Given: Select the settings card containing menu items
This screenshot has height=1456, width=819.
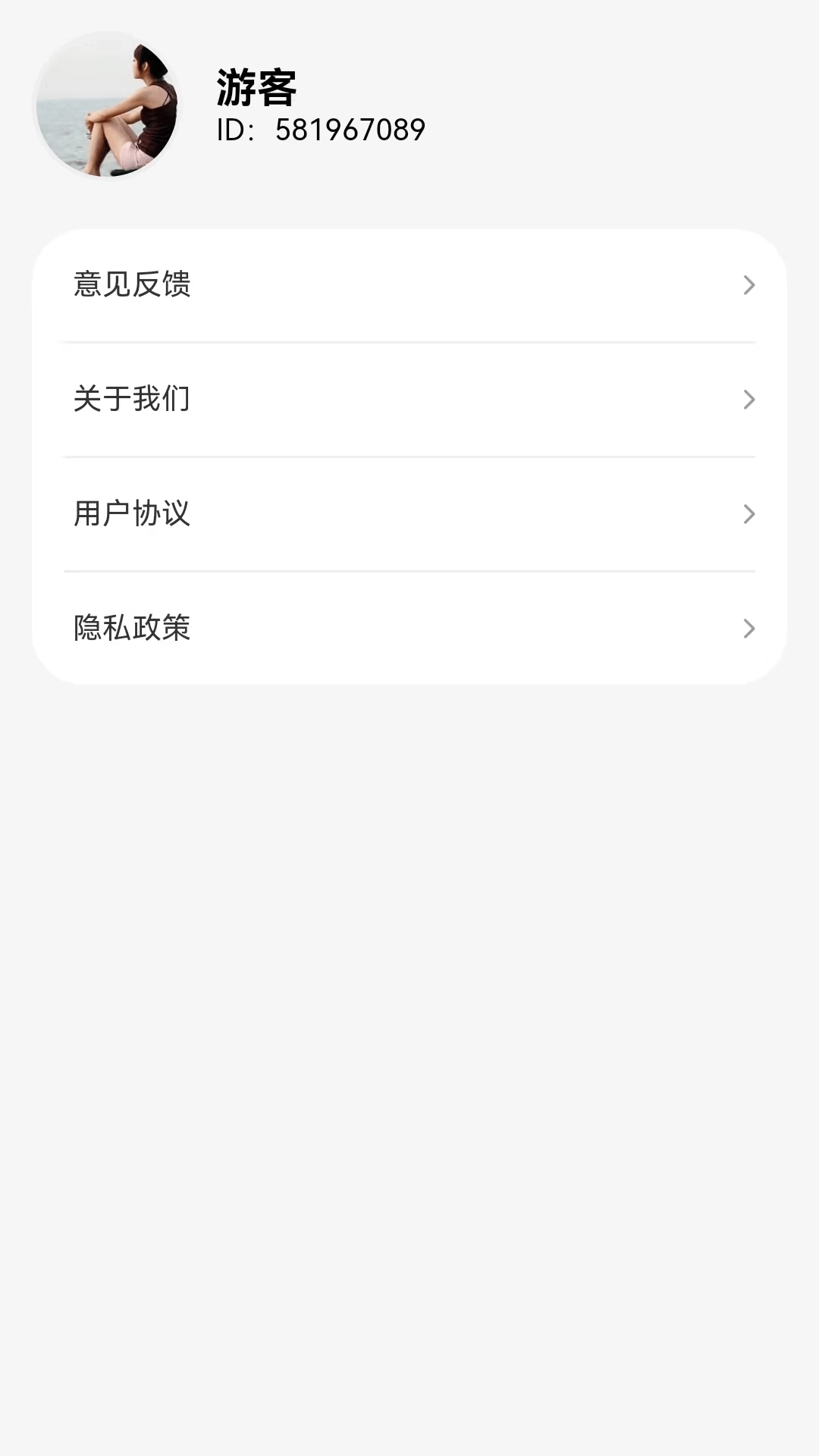Looking at the screenshot, I should click(x=409, y=457).
